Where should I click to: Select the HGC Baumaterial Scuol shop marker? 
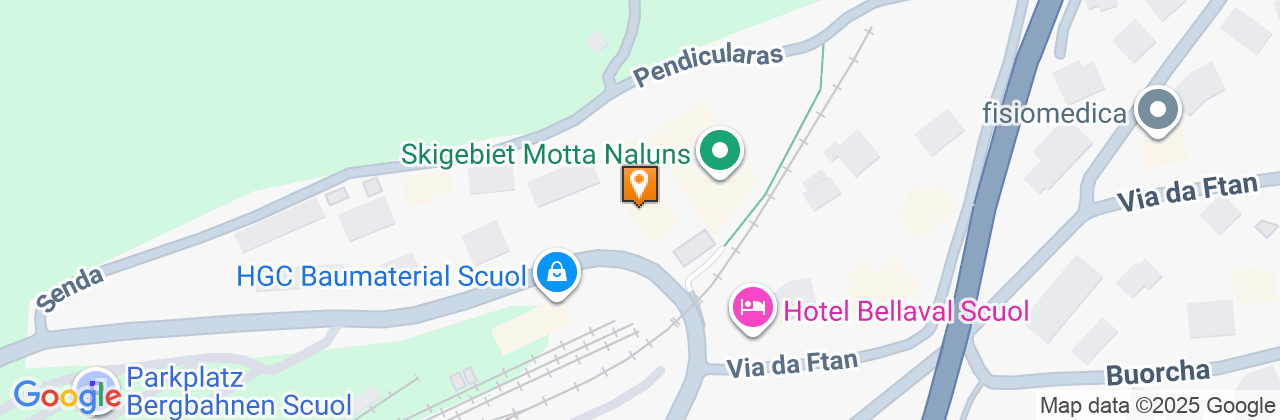click(x=554, y=271)
